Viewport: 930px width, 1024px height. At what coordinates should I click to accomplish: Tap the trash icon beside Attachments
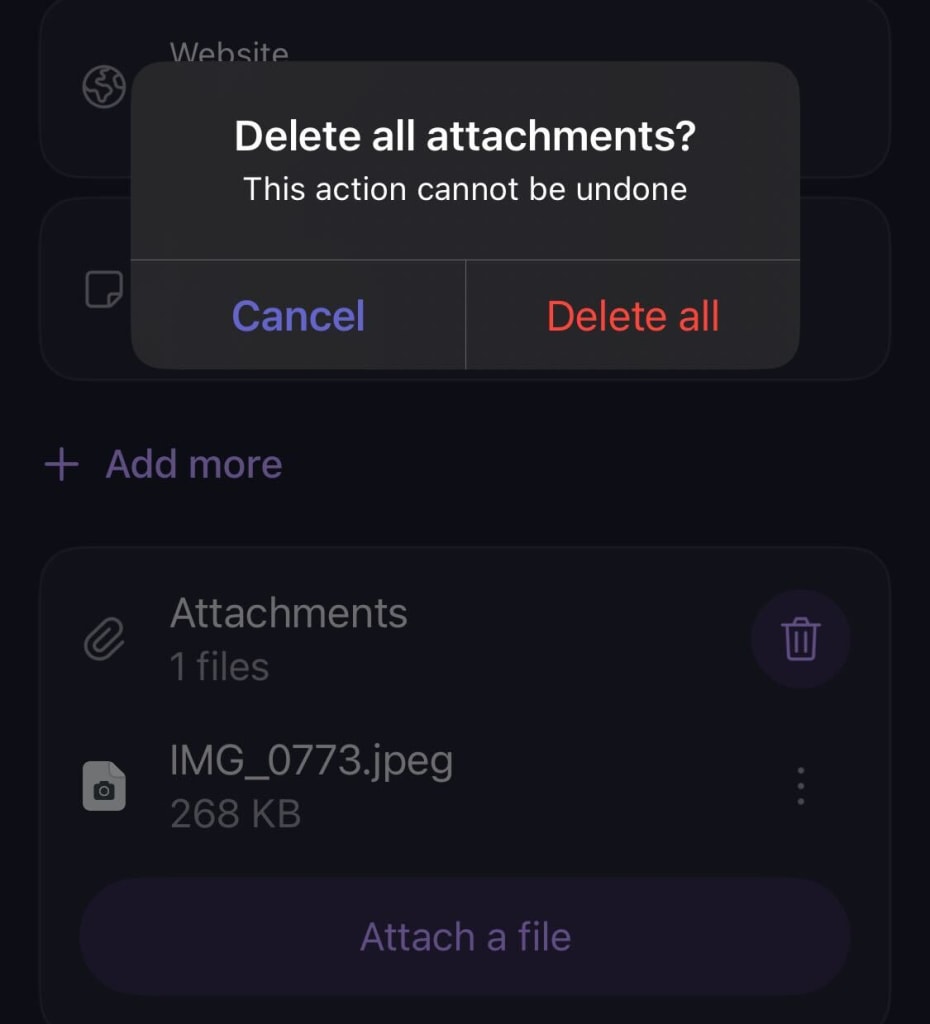click(800, 639)
